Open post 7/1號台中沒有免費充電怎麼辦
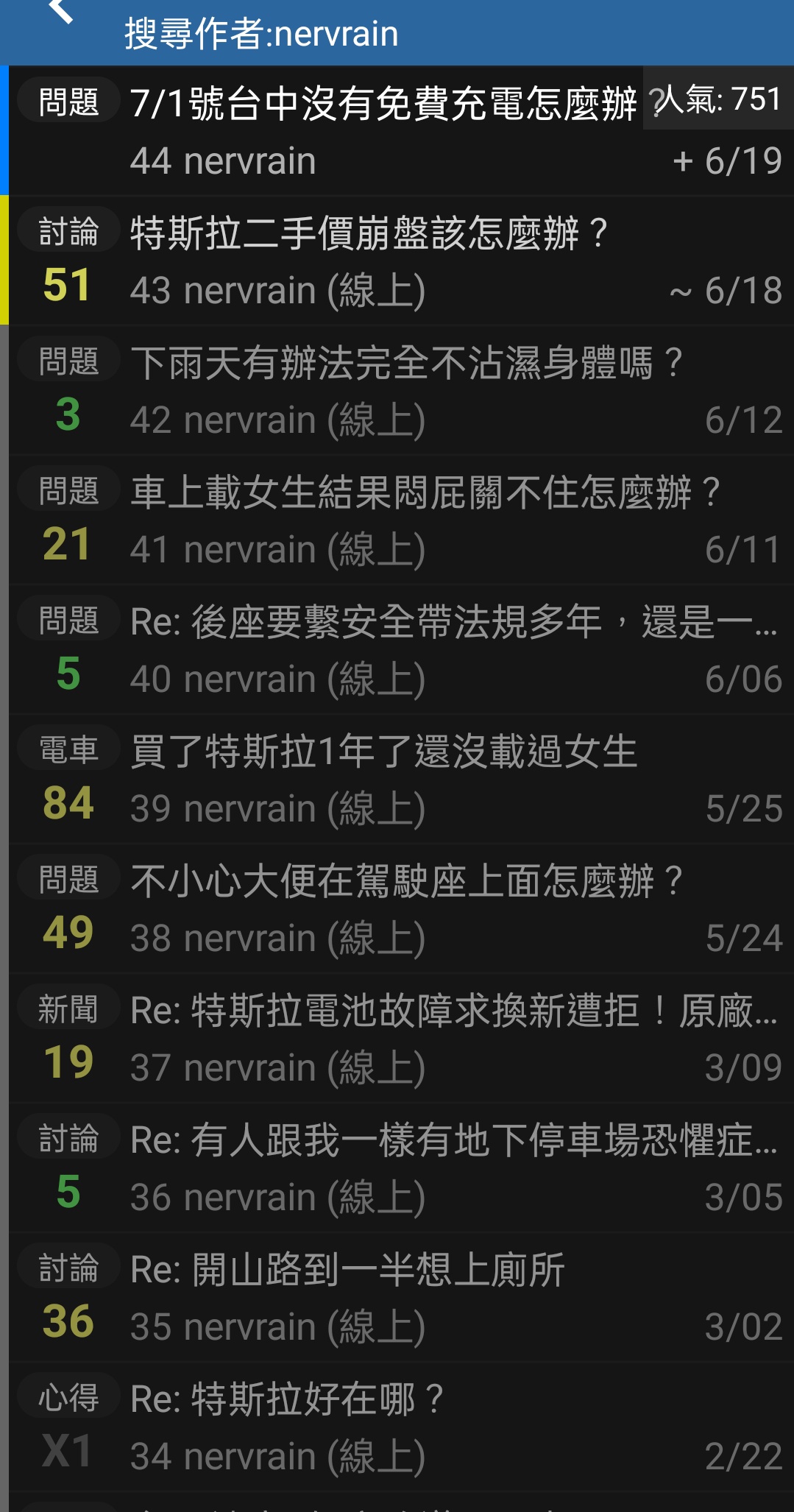Screen dimensions: 794x1512 (x=383, y=103)
